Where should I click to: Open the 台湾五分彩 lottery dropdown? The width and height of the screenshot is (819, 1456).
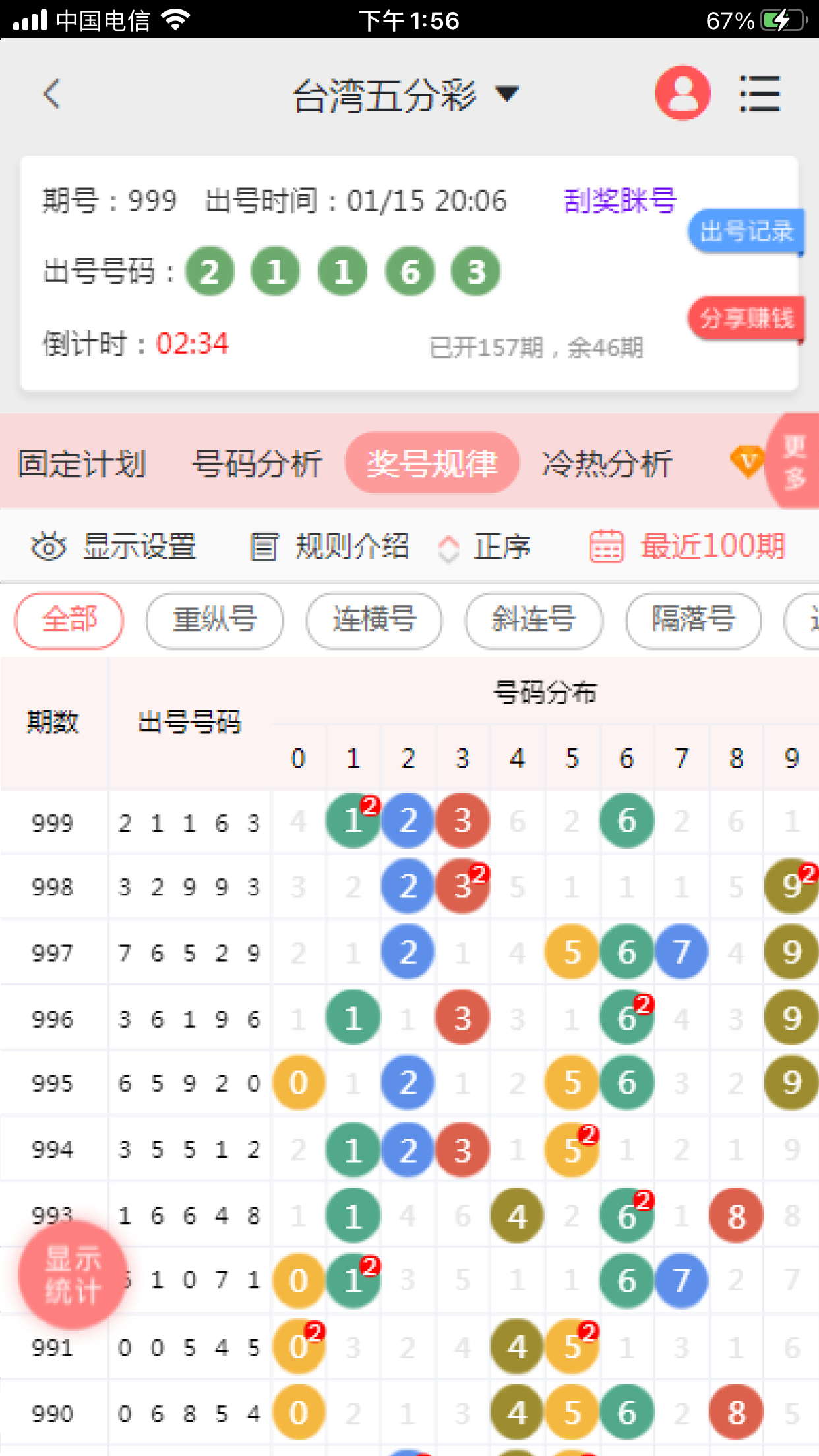tap(405, 95)
